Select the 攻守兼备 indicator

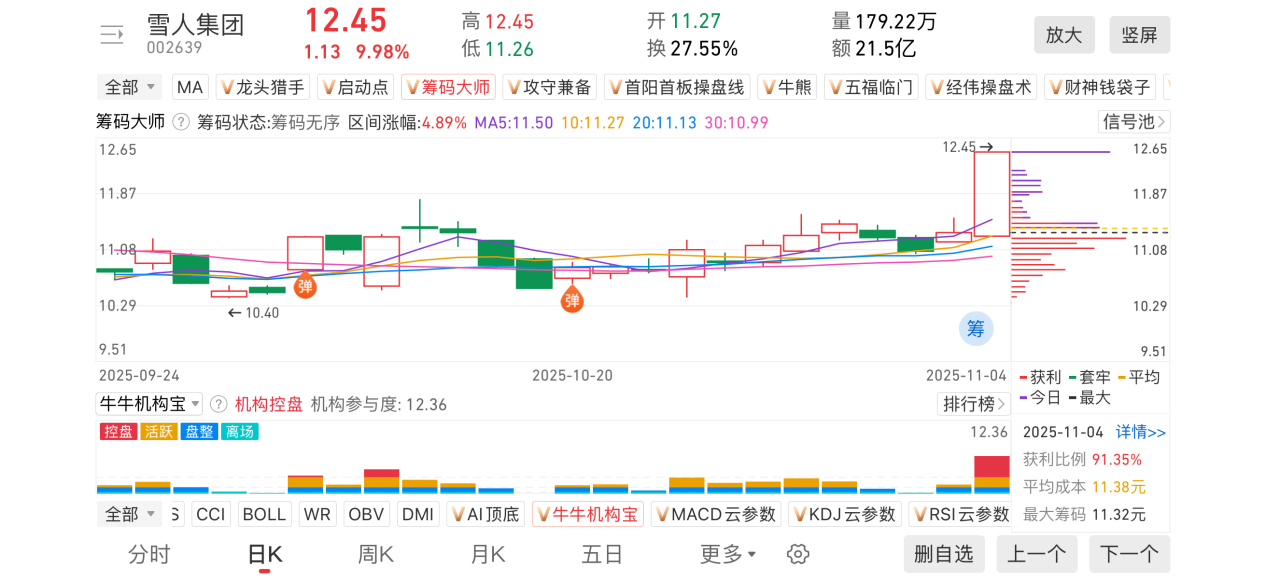click(549, 88)
